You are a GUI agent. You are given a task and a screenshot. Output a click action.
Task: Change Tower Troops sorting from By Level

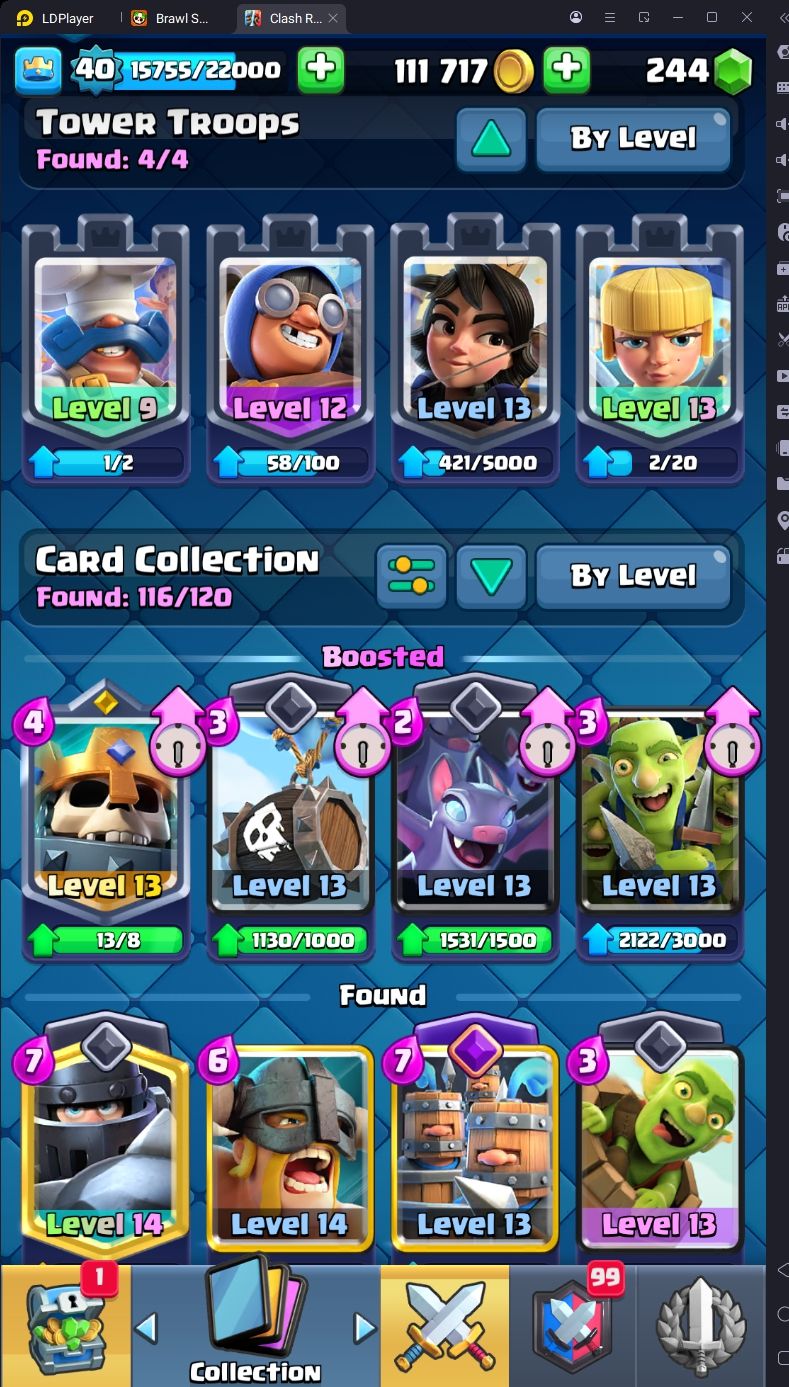click(x=633, y=138)
